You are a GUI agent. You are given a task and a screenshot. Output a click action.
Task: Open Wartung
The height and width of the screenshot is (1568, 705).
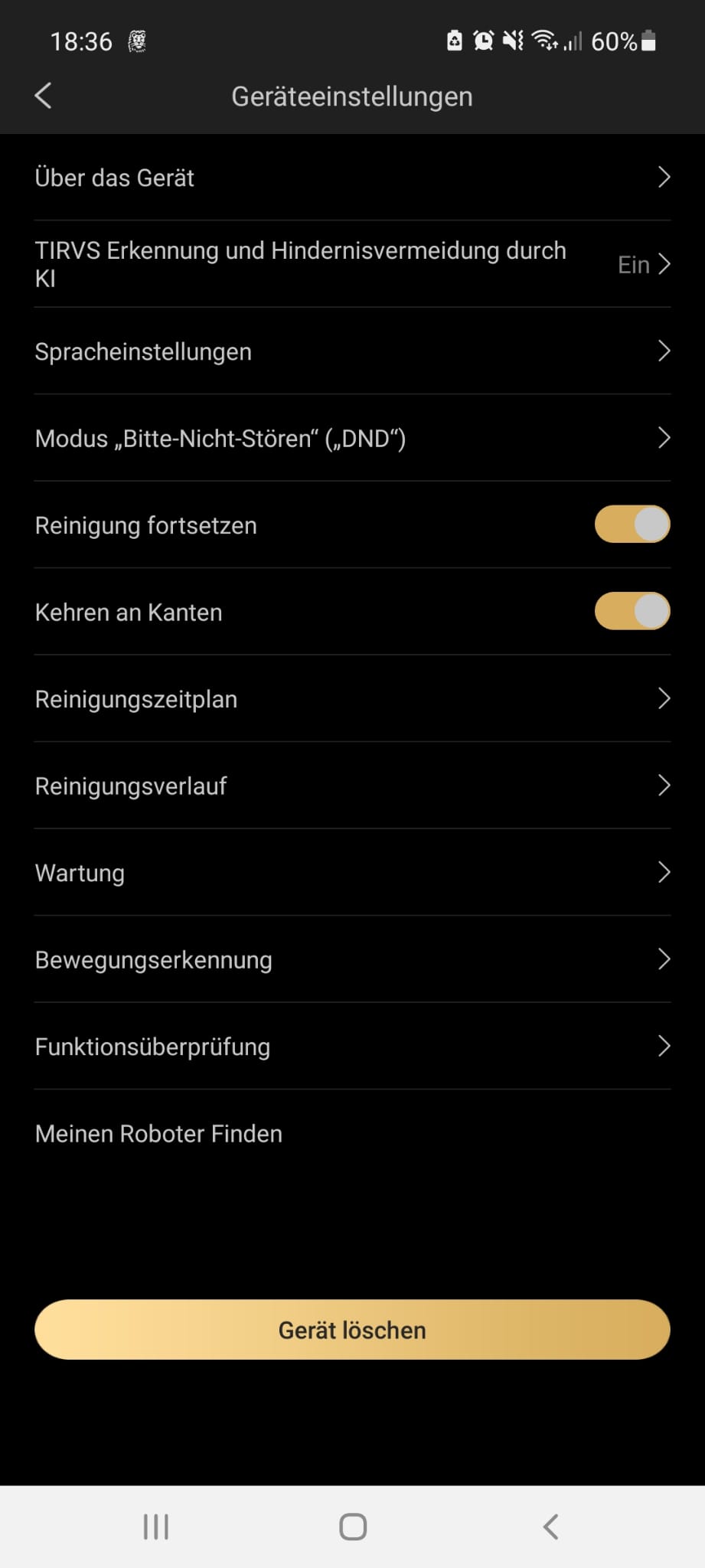[x=352, y=873]
